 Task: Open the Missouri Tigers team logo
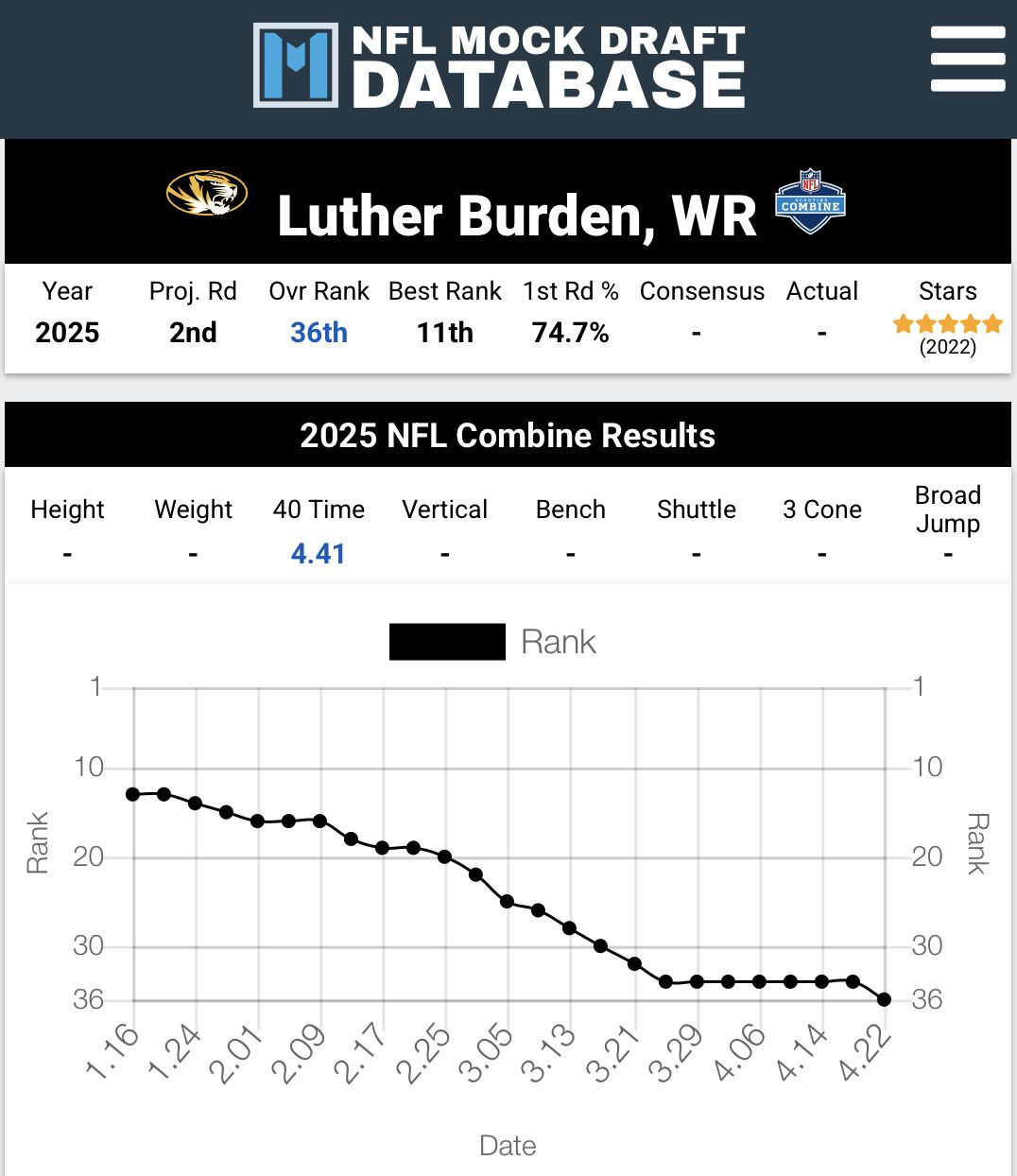tap(207, 194)
